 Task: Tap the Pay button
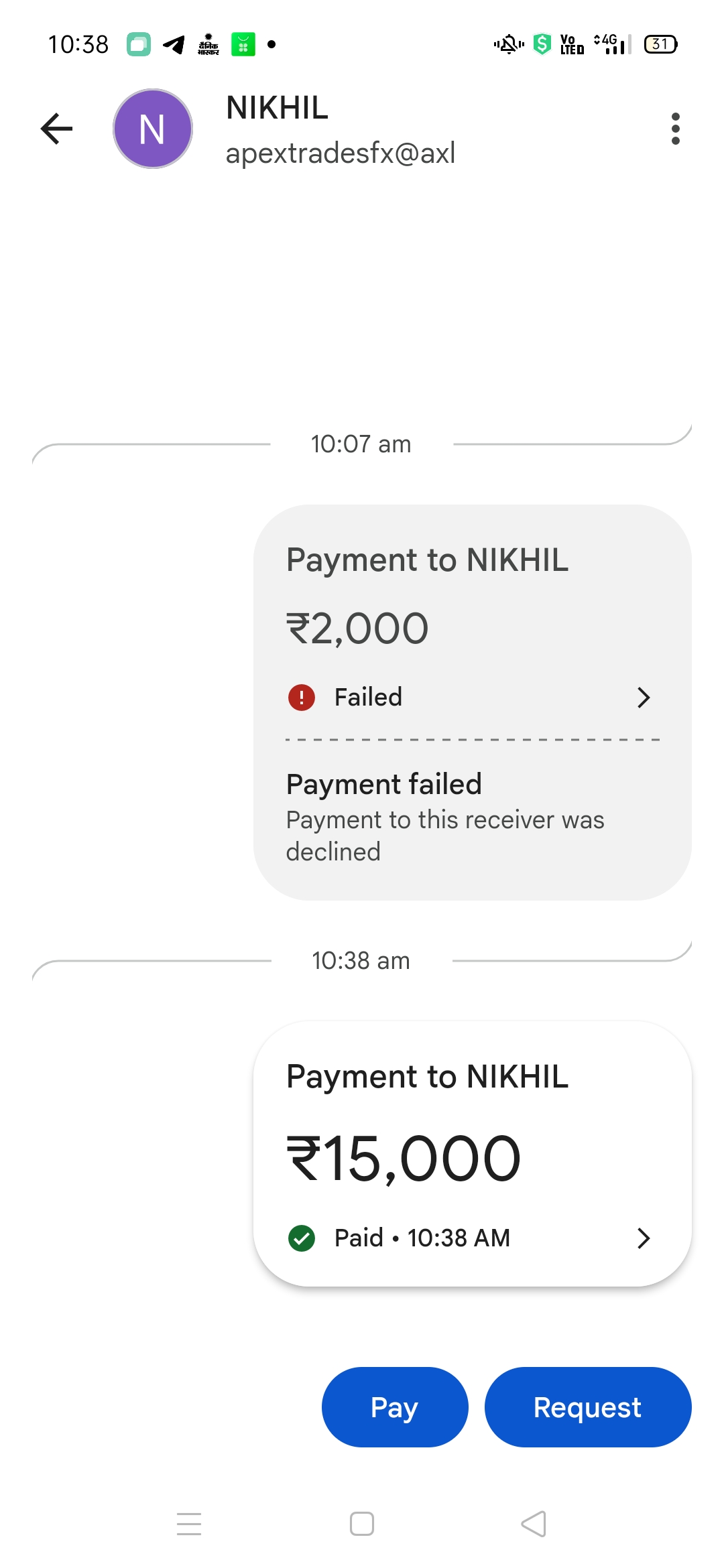[x=394, y=1407]
